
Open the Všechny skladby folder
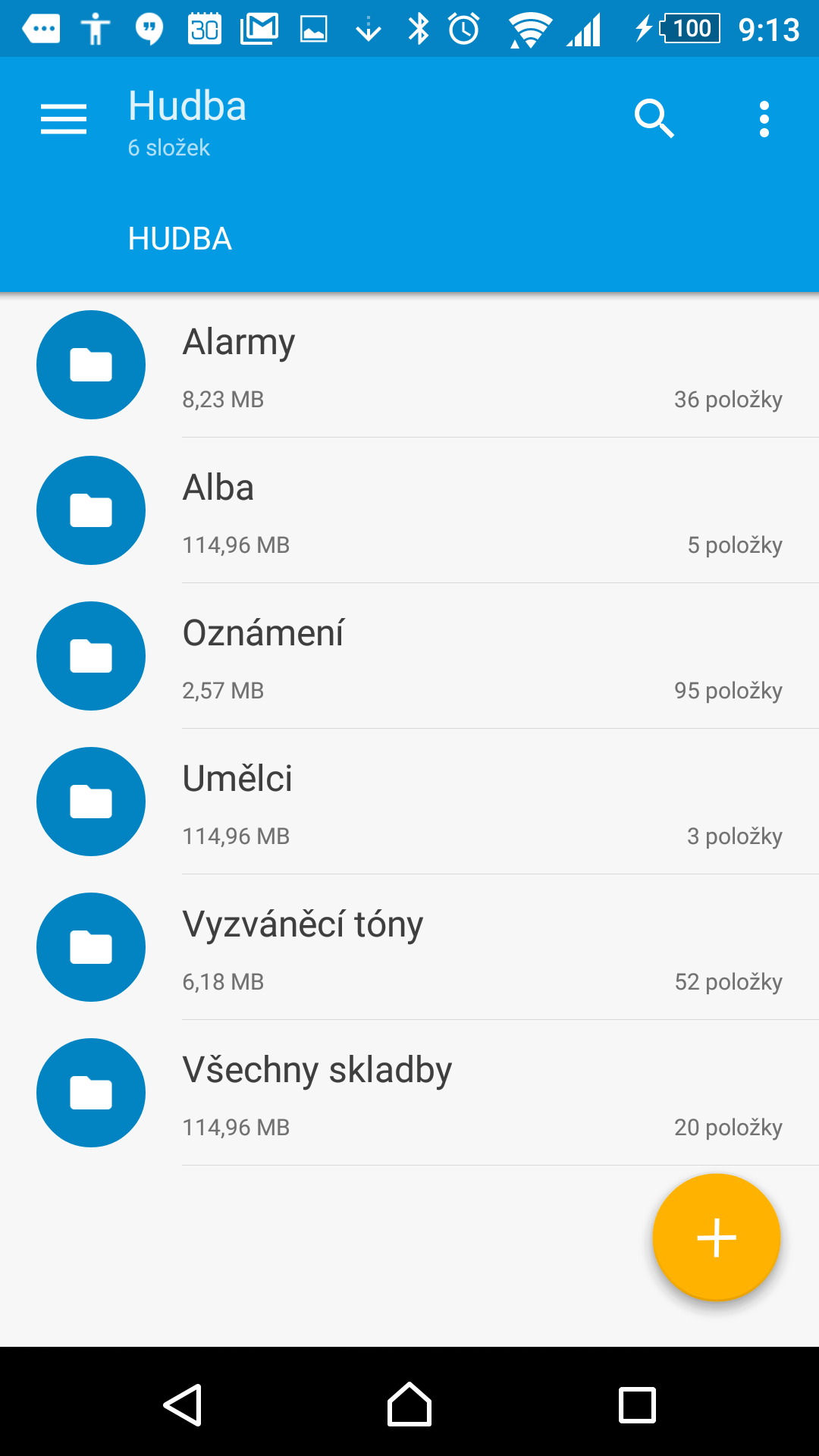(409, 1093)
